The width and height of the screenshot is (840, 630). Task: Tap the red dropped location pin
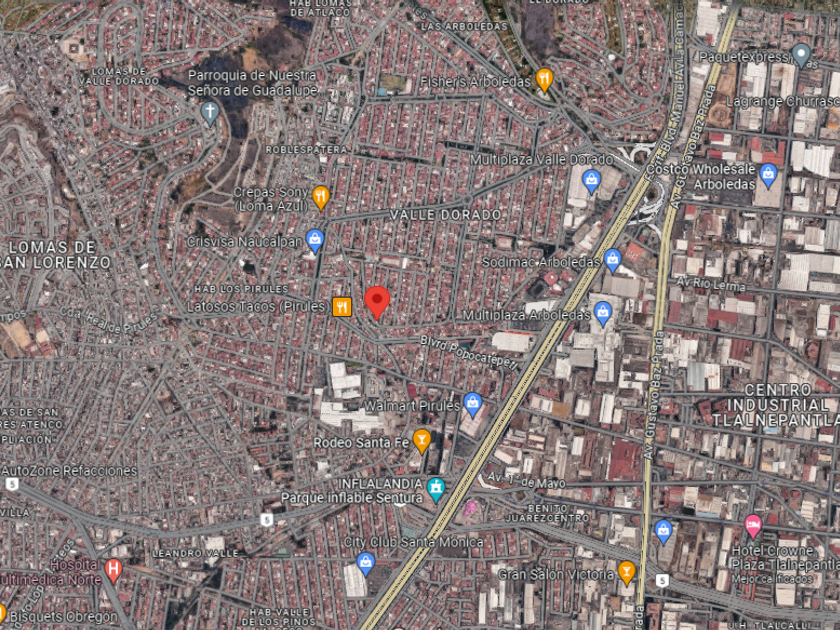377,303
